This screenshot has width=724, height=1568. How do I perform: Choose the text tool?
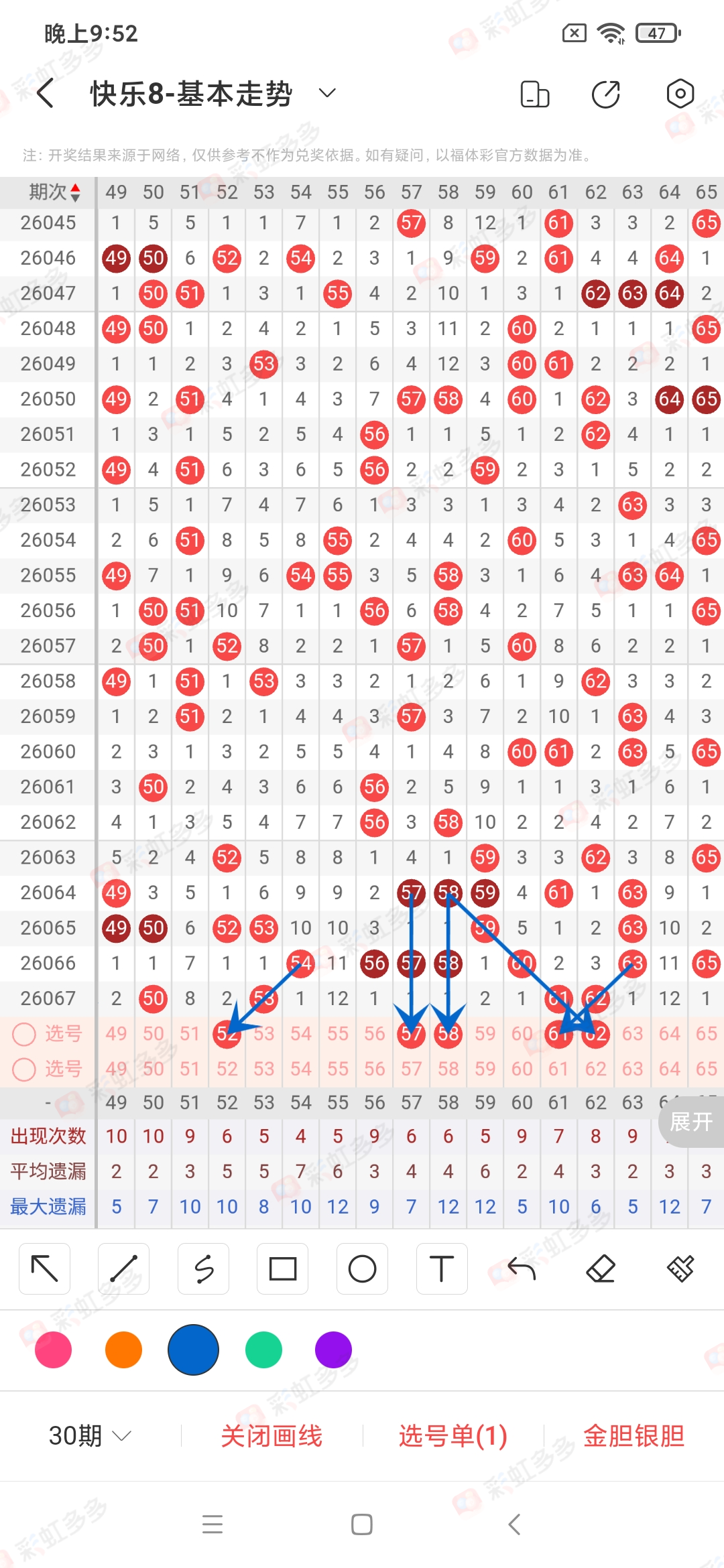(441, 1268)
